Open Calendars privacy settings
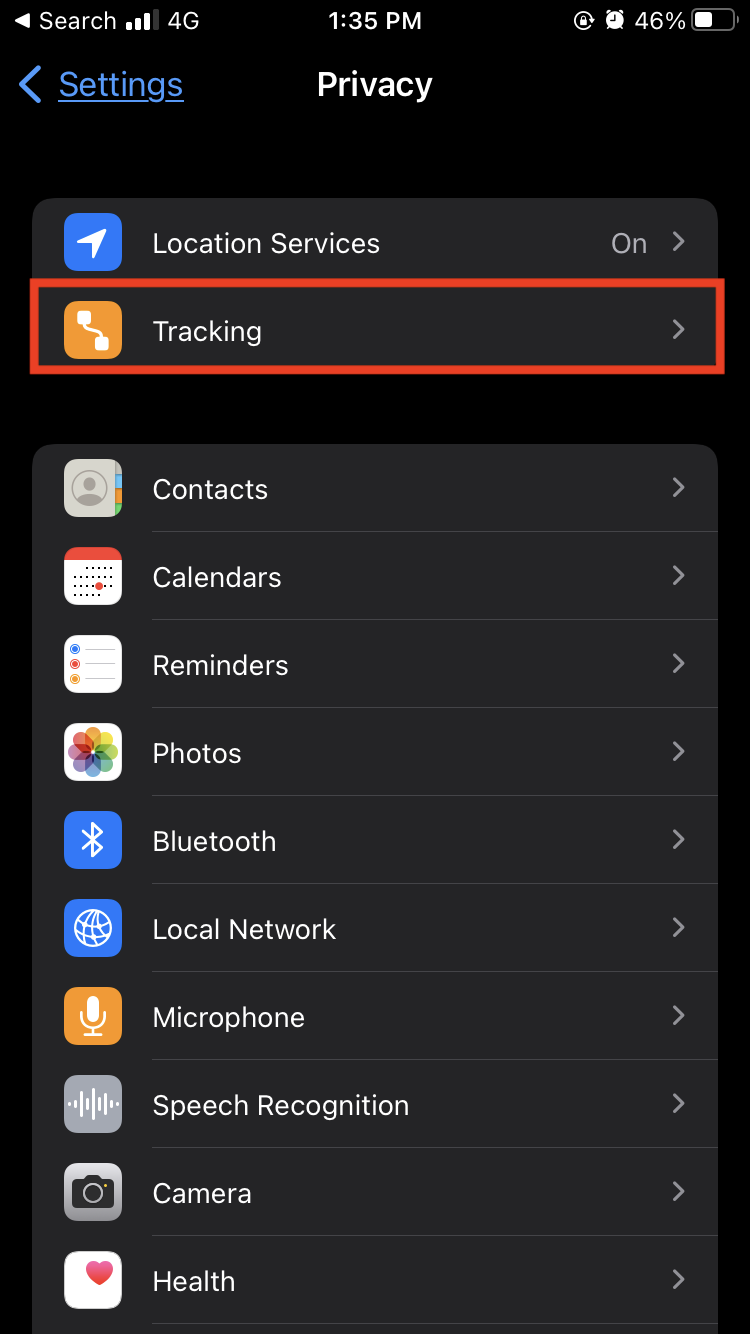This screenshot has width=750, height=1334. [375, 577]
